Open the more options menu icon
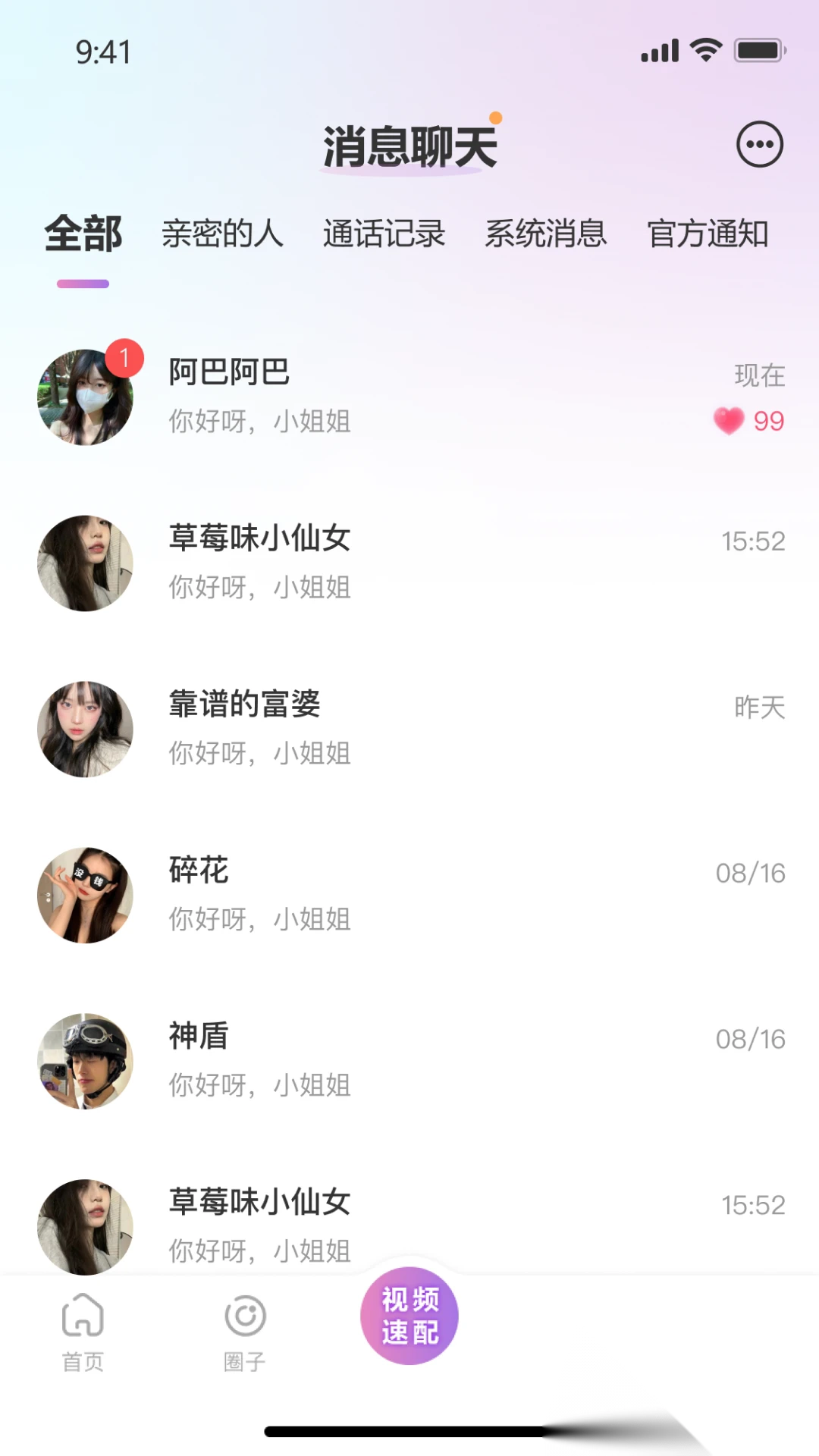The height and width of the screenshot is (1456, 819). click(x=759, y=144)
